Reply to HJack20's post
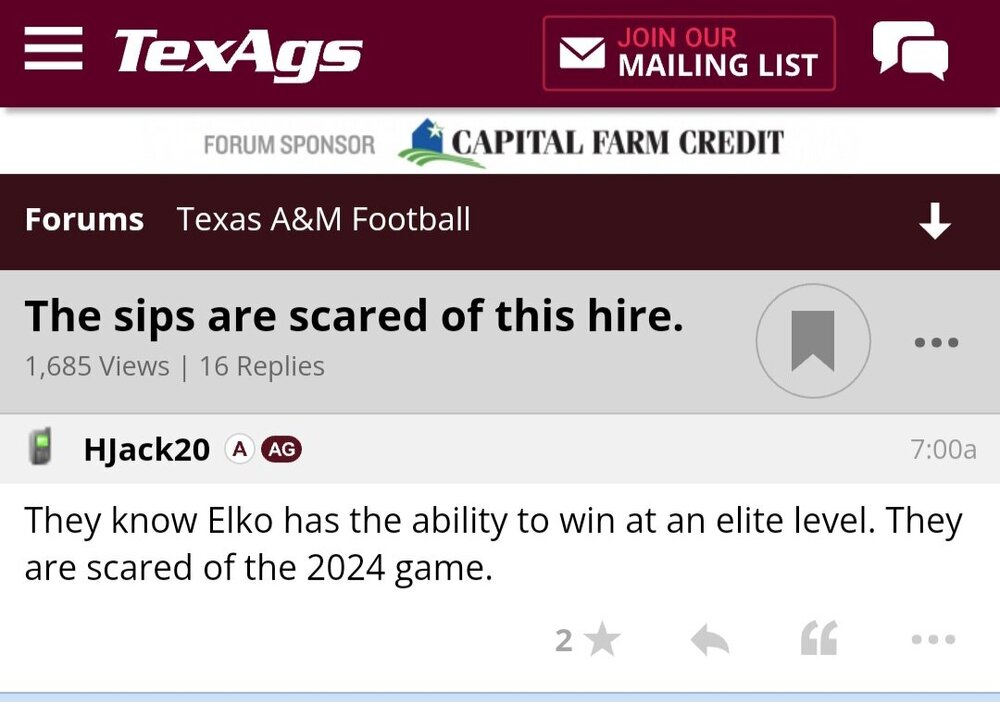This screenshot has width=1000, height=702. click(710, 640)
